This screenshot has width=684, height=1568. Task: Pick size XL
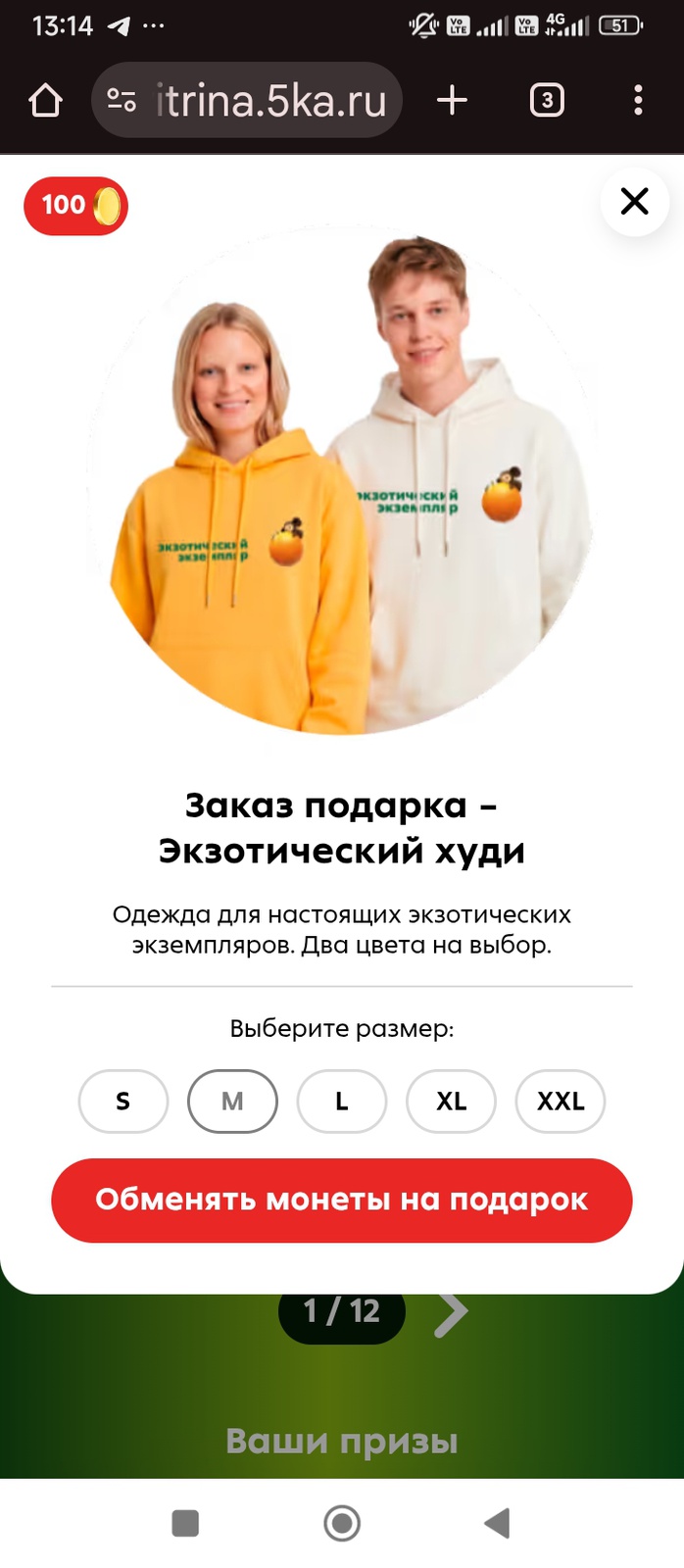pos(451,1101)
